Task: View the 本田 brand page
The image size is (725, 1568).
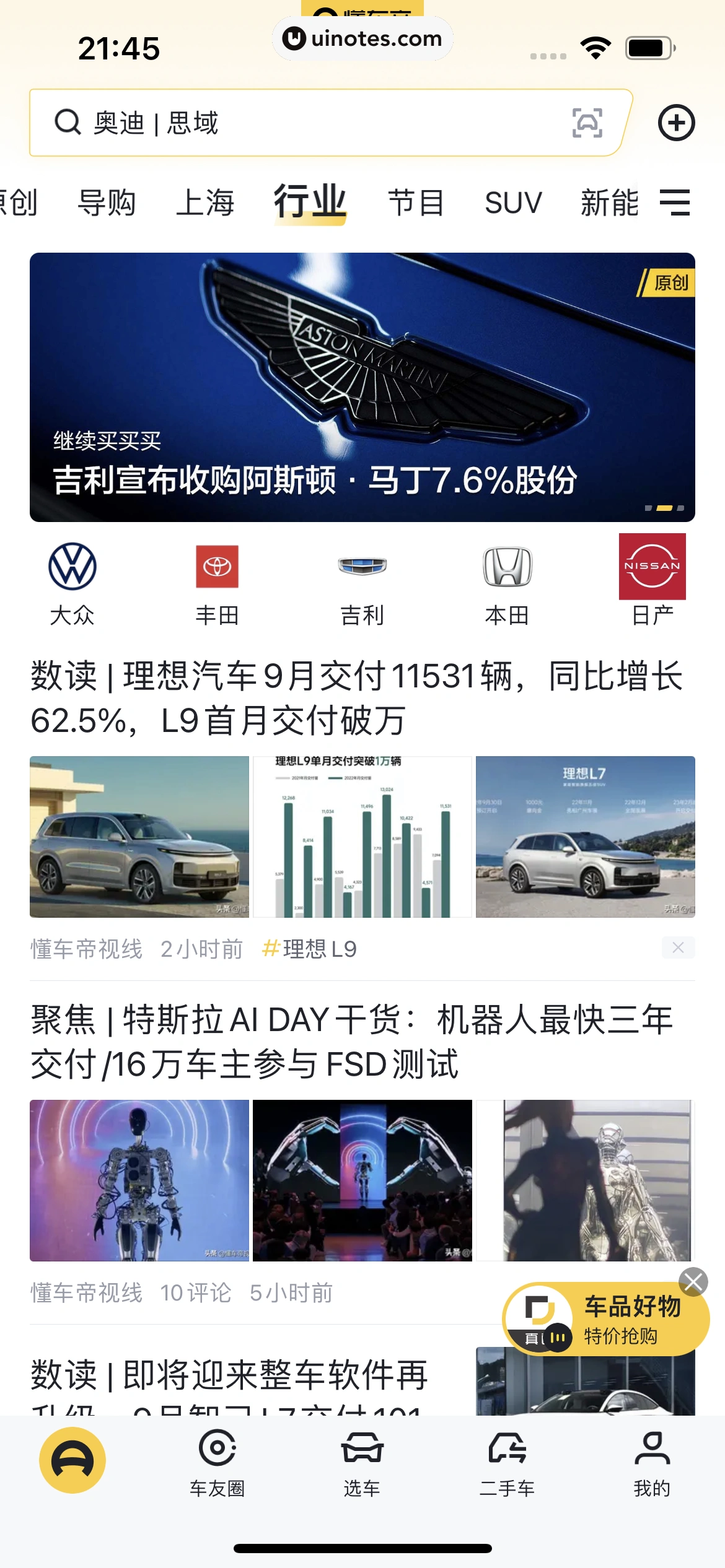Action: pos(507,583)
